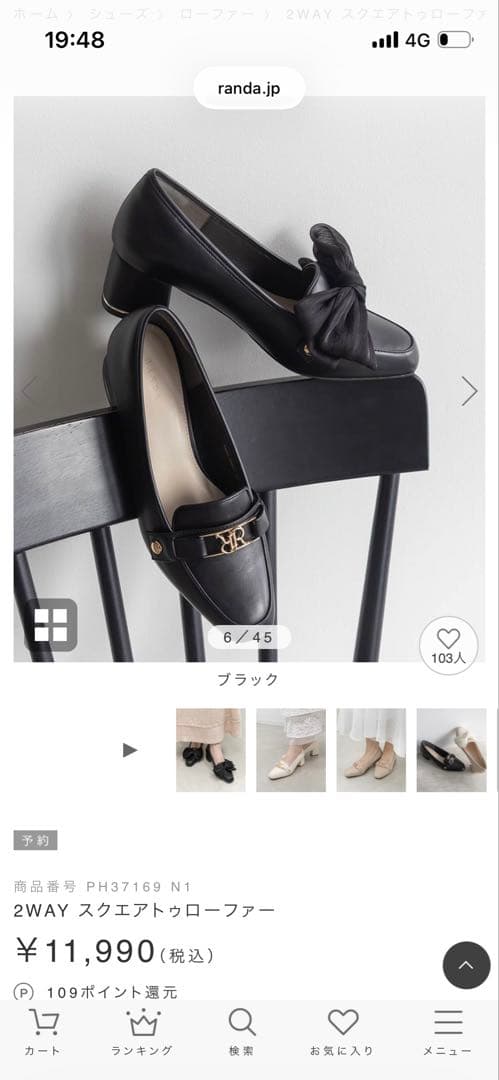Select the black and ivory loafers thumbnail
Image resolution: width=499 pixels, height=1080 pixels.
pos(451,749)
